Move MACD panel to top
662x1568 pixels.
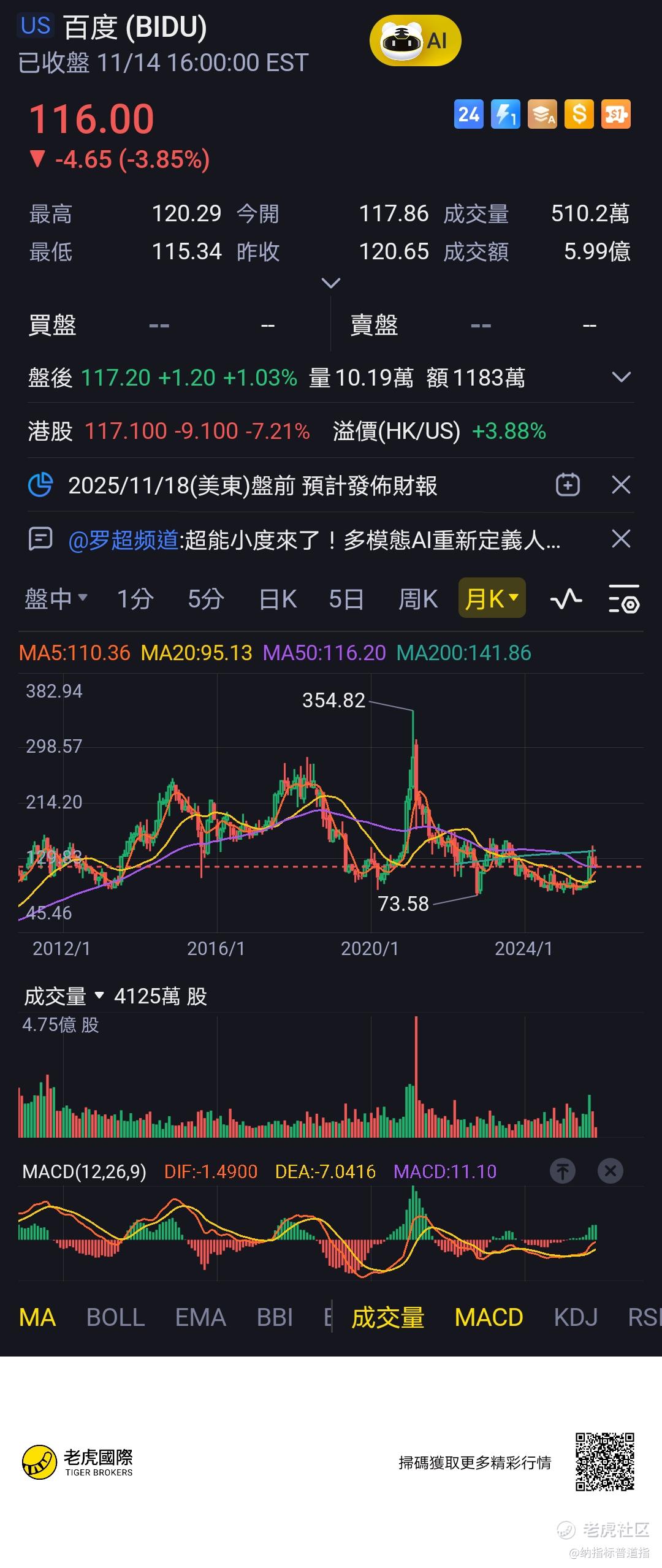[x=562, y=1171]
